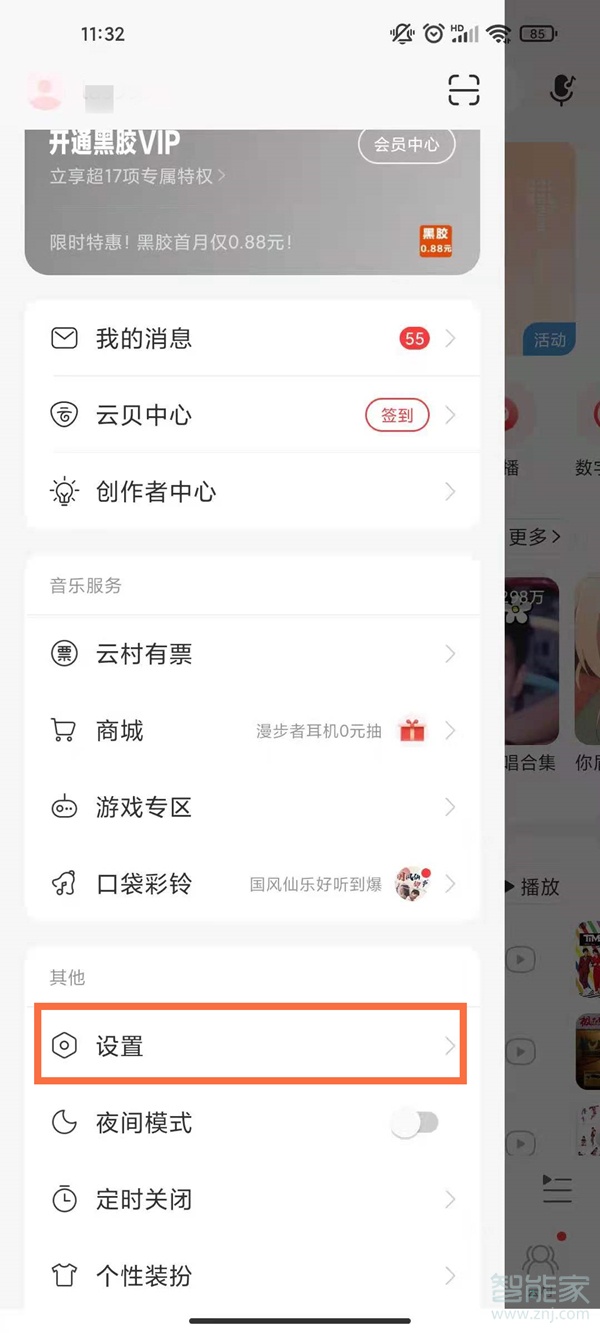Open 个性装扮 themes
Viewport: 600px width, 1333px height.
coord(252,1276)
